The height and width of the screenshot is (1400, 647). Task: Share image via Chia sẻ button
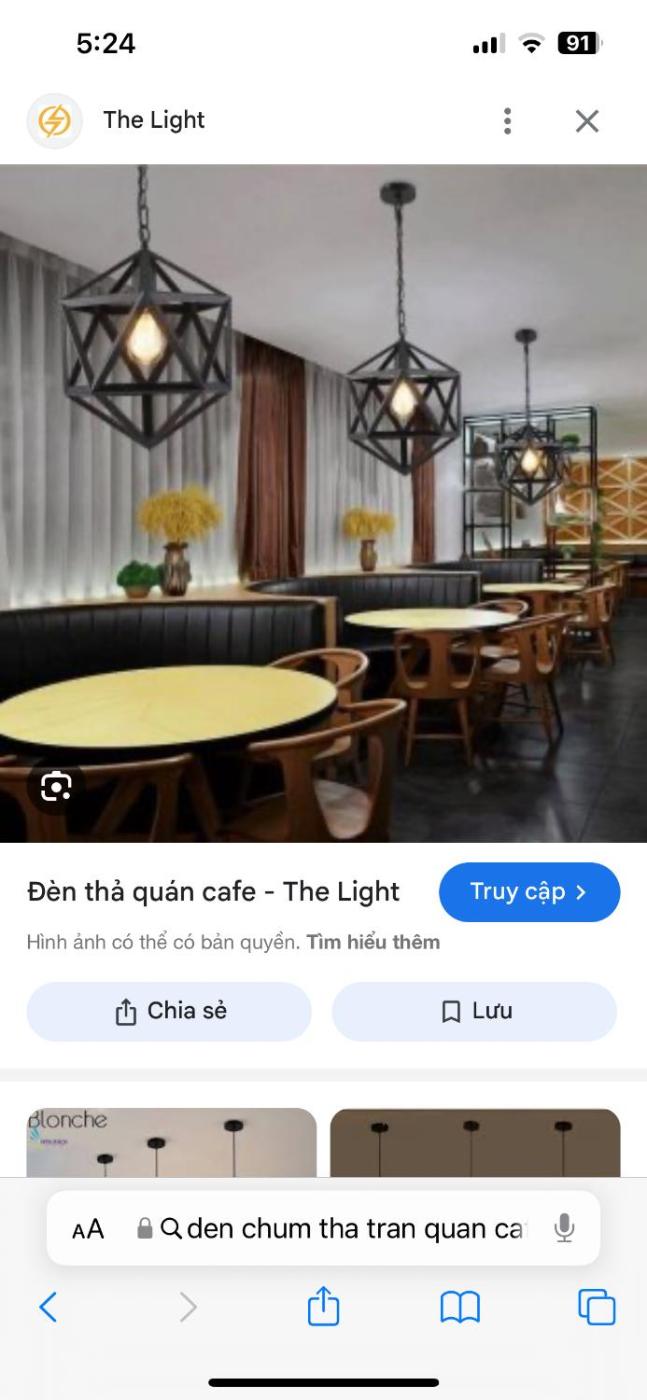click(169, 1011)
